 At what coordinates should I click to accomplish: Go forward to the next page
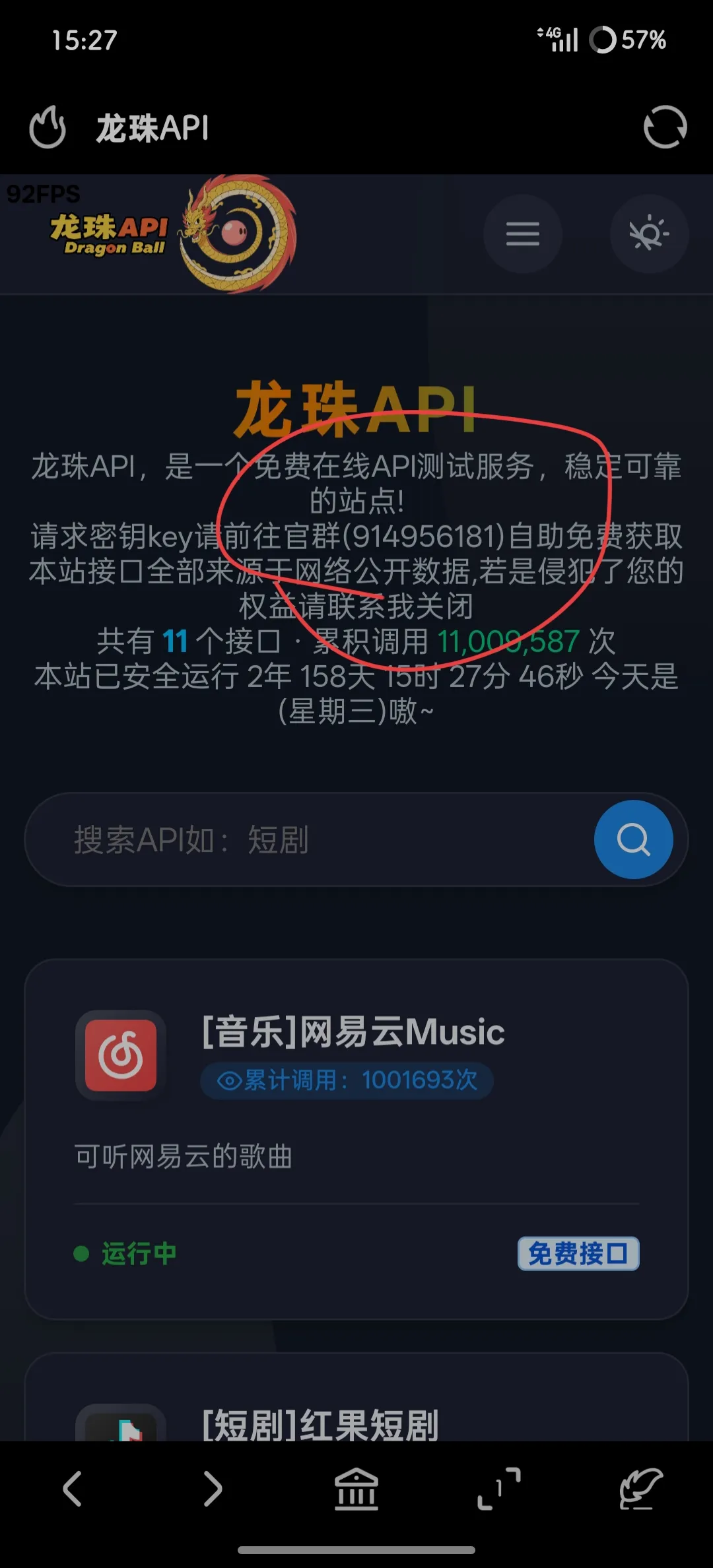[213, 1489]
